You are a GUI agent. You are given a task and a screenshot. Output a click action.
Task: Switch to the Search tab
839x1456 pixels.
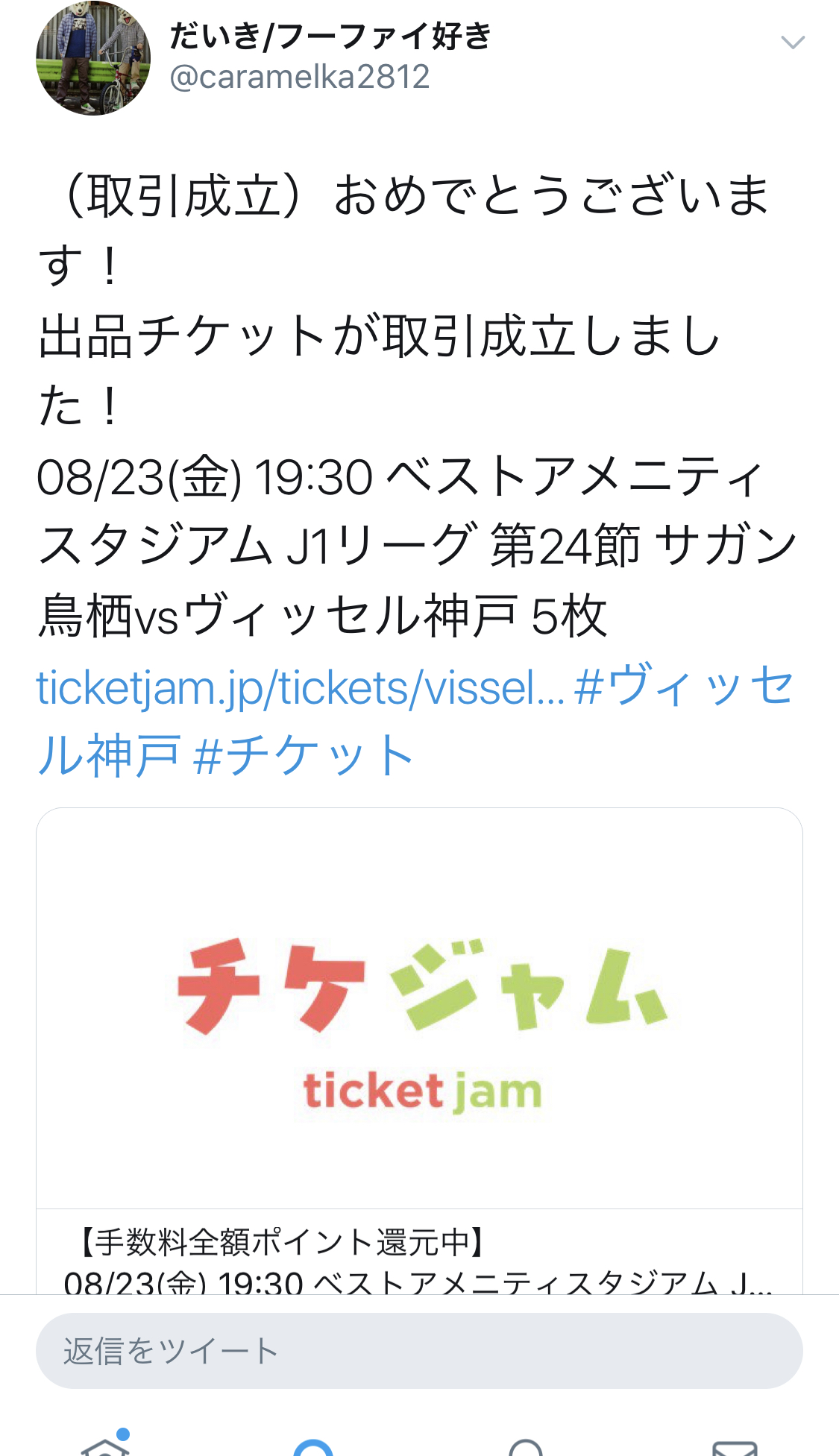(x=313, y=1446)
